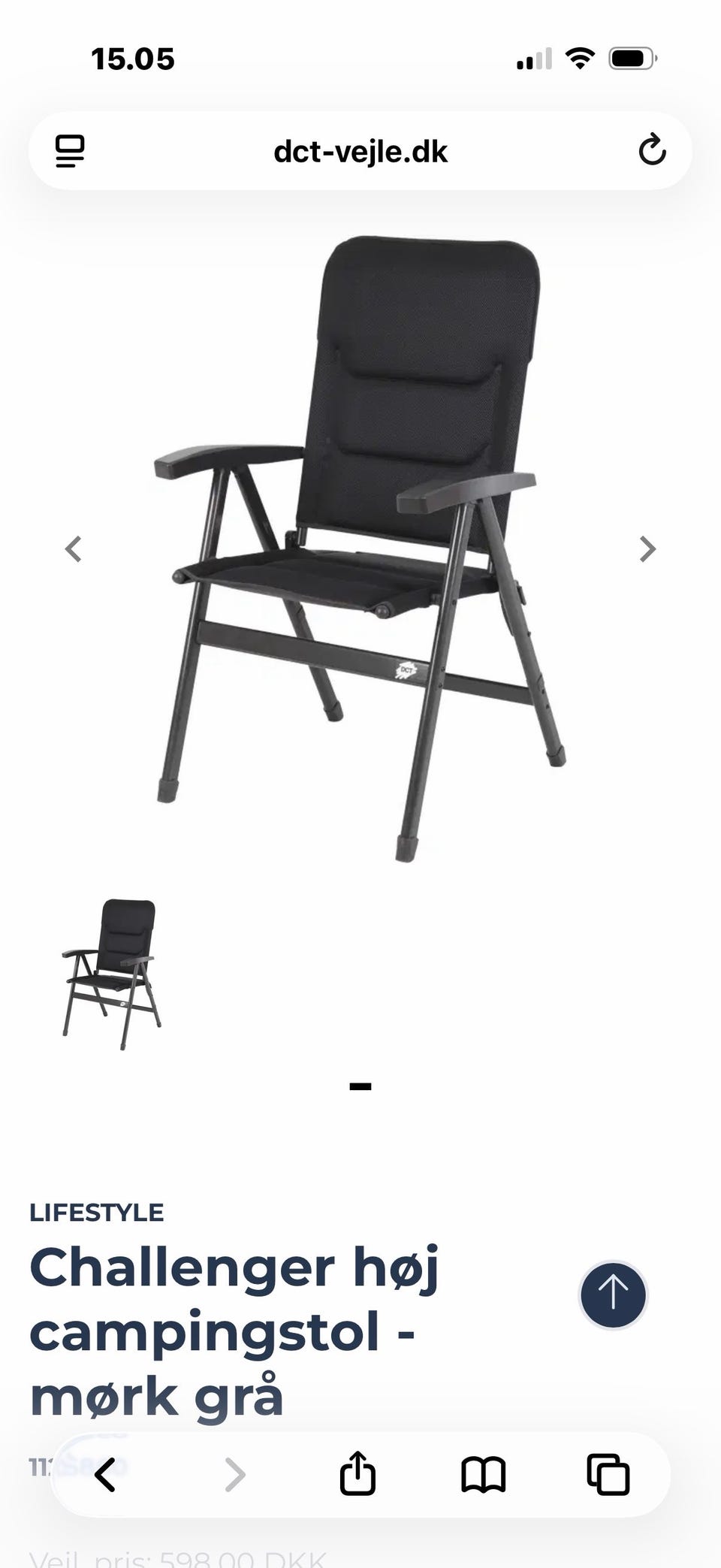View all open tabs

point(608,1475)
